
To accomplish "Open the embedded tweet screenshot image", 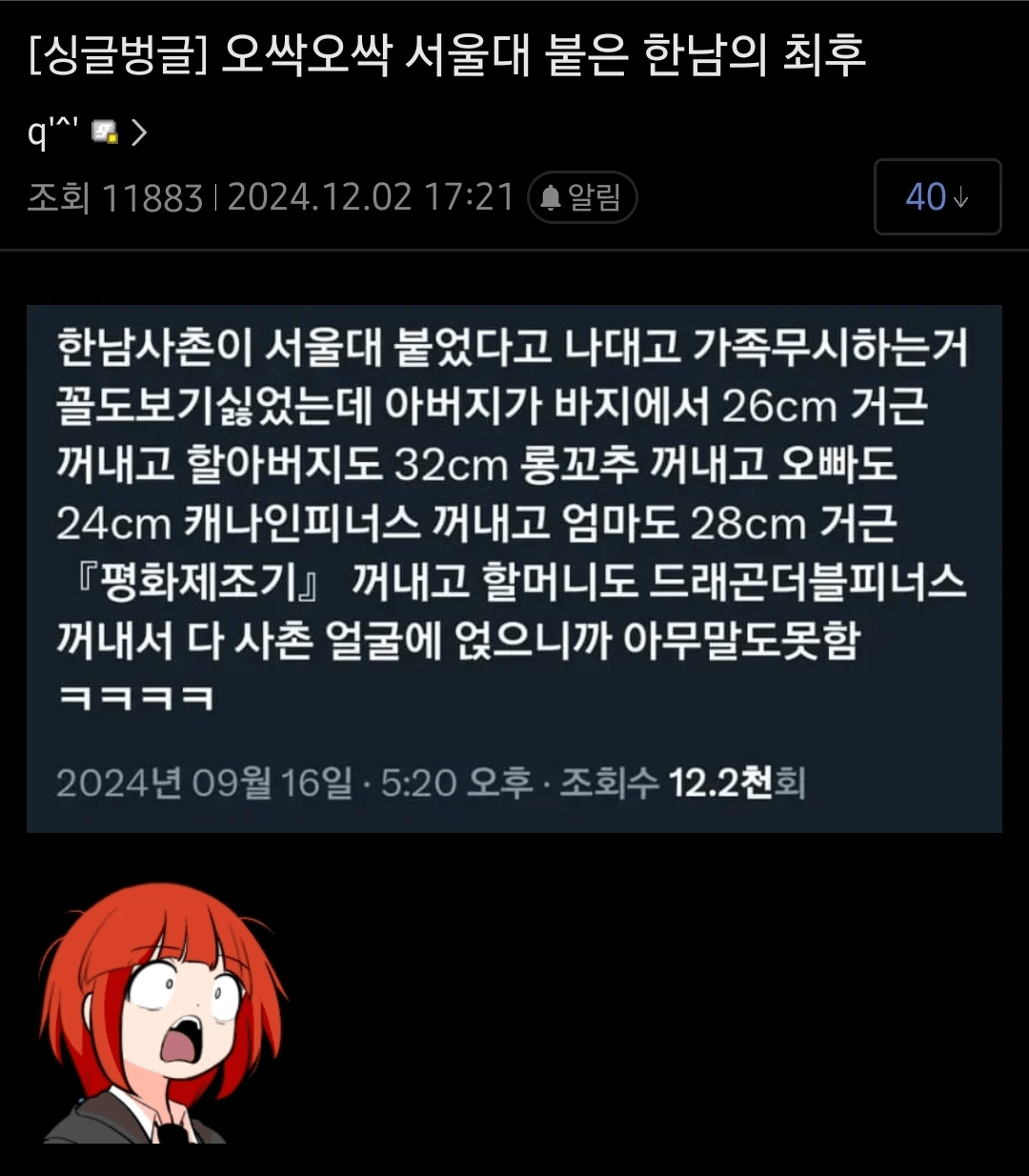I will 514,568.
